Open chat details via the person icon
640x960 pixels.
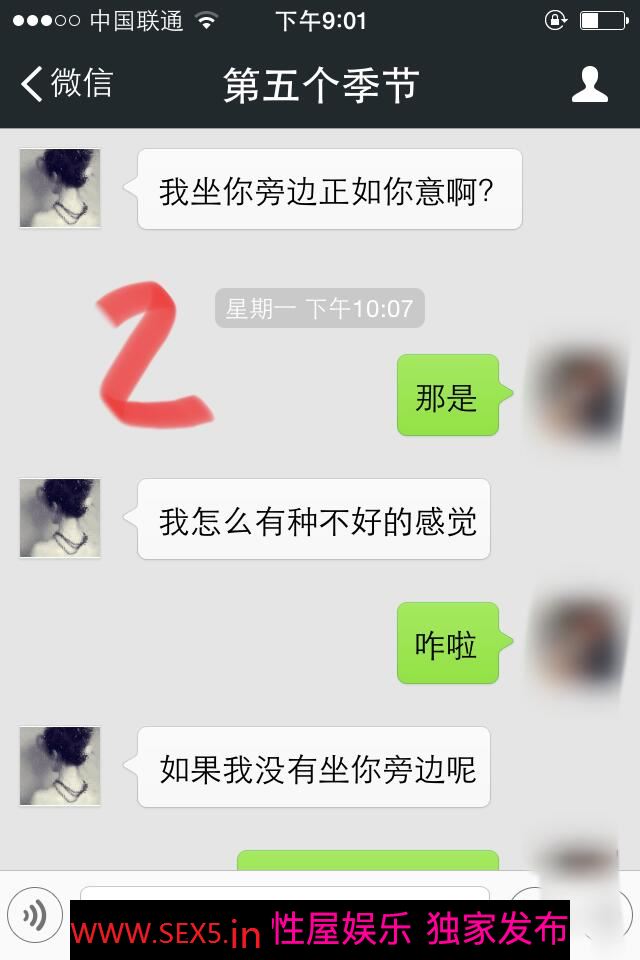coord(589,85)
